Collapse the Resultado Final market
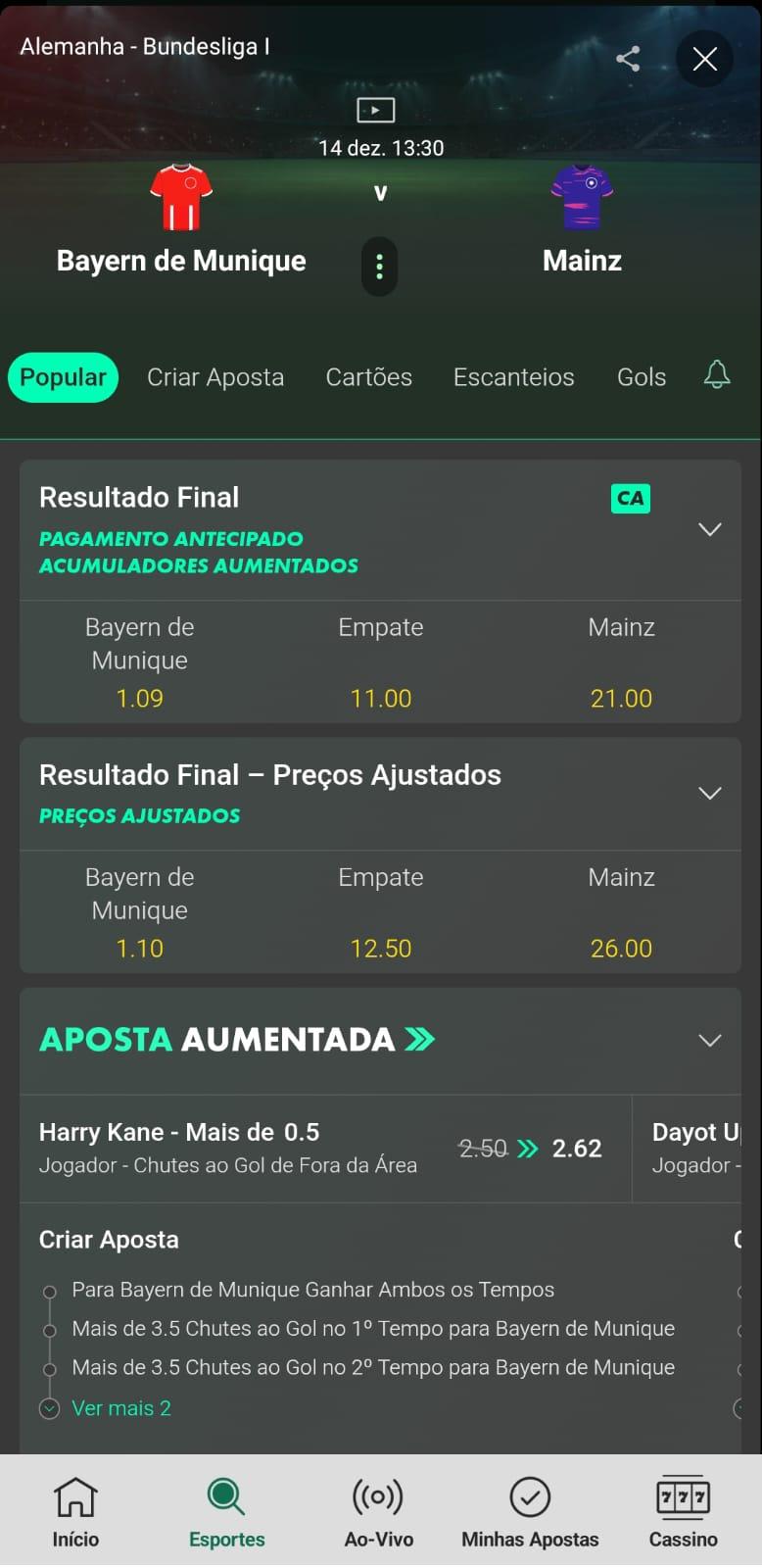Viewport: 762px width, 1568px height. [x=709, y=529]
